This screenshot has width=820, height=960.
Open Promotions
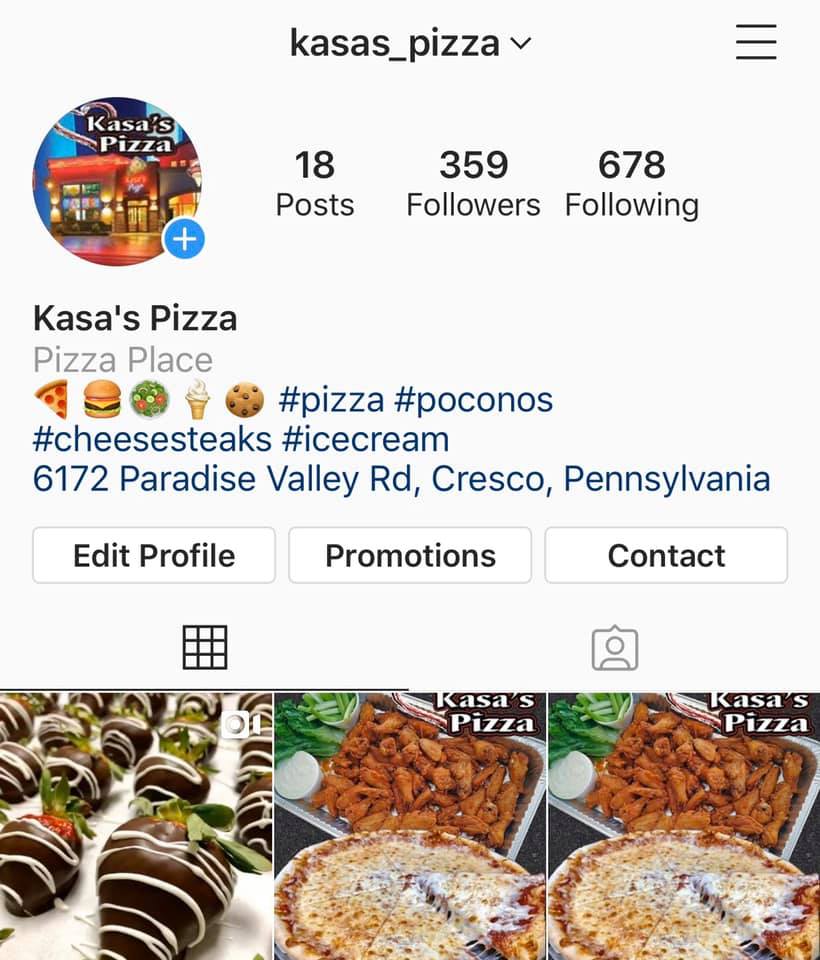[x=410, y=555]
